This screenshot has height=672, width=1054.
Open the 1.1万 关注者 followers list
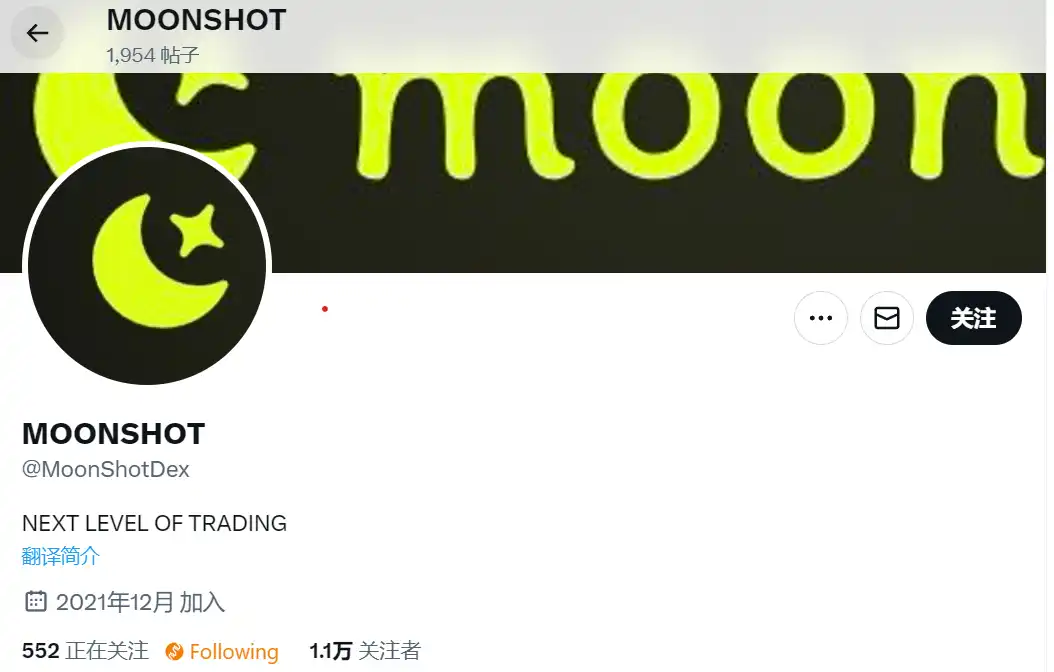pos(365,651)
